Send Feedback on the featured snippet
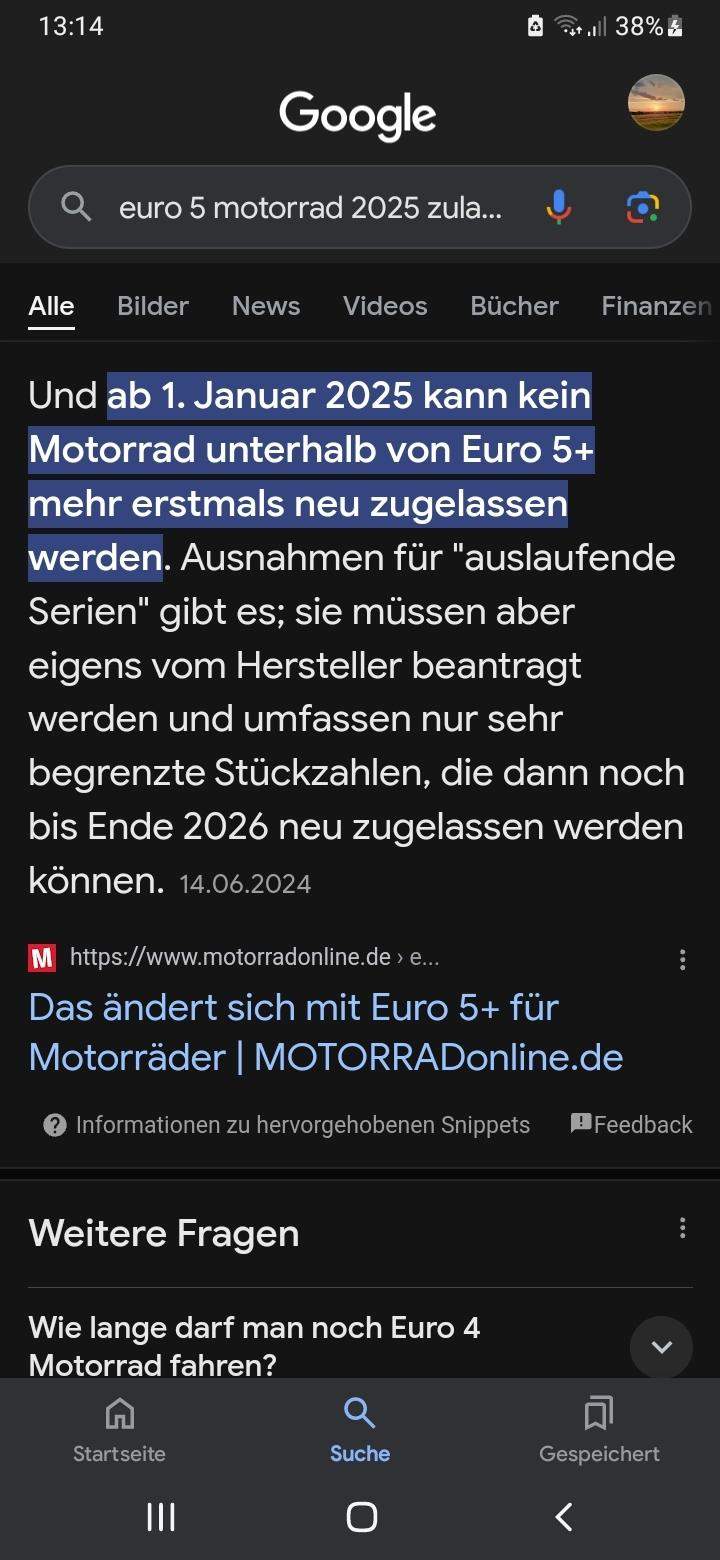The height and width of the screenshot is (1560, 720). pos(632,1125)
